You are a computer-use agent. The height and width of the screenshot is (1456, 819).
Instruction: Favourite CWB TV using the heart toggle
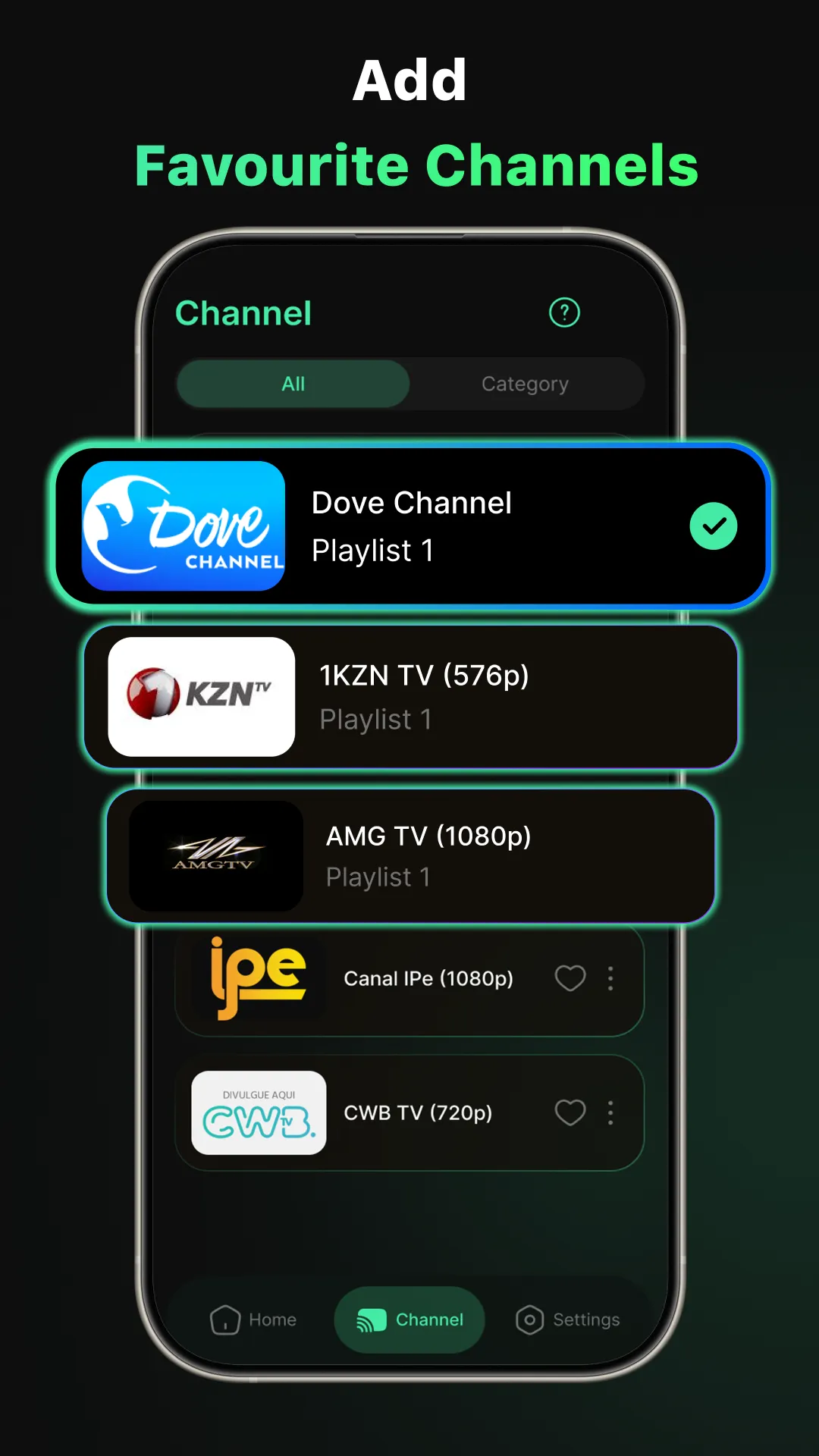[x=570, y=1112]
